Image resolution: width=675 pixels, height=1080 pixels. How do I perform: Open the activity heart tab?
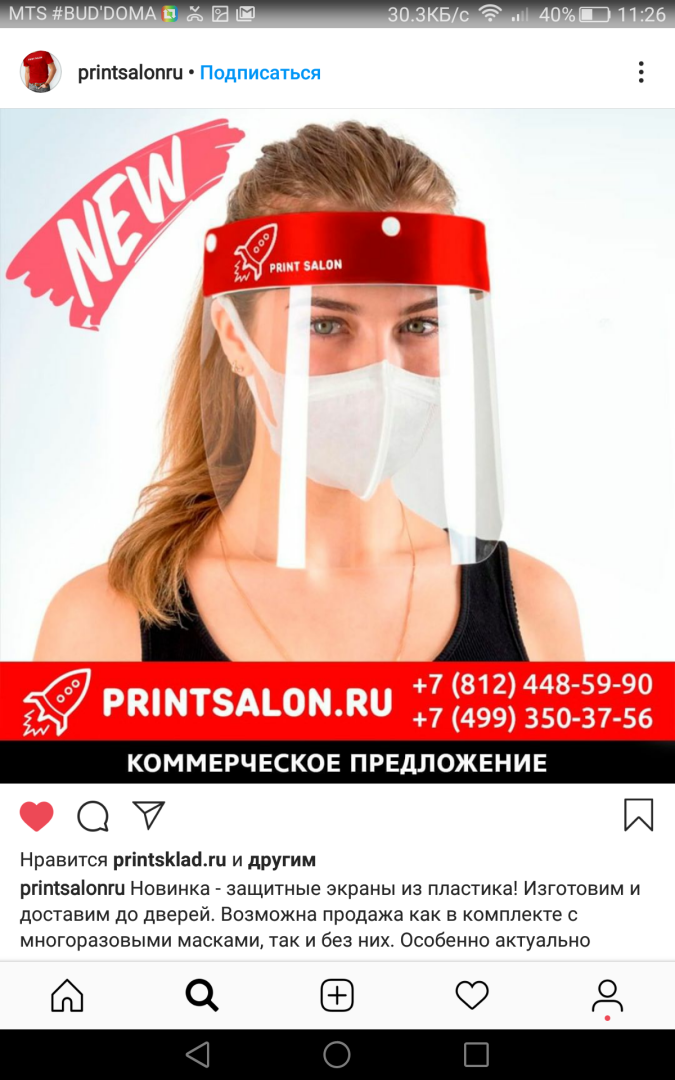click(x=472, y=996)
